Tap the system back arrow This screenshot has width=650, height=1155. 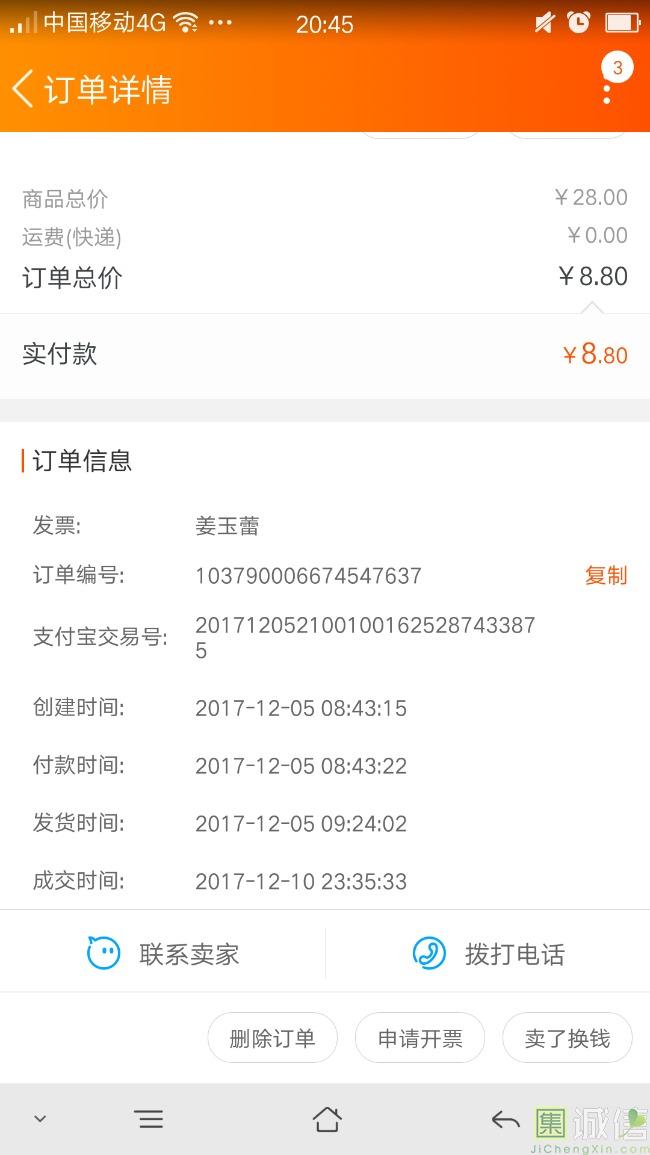506,1120
